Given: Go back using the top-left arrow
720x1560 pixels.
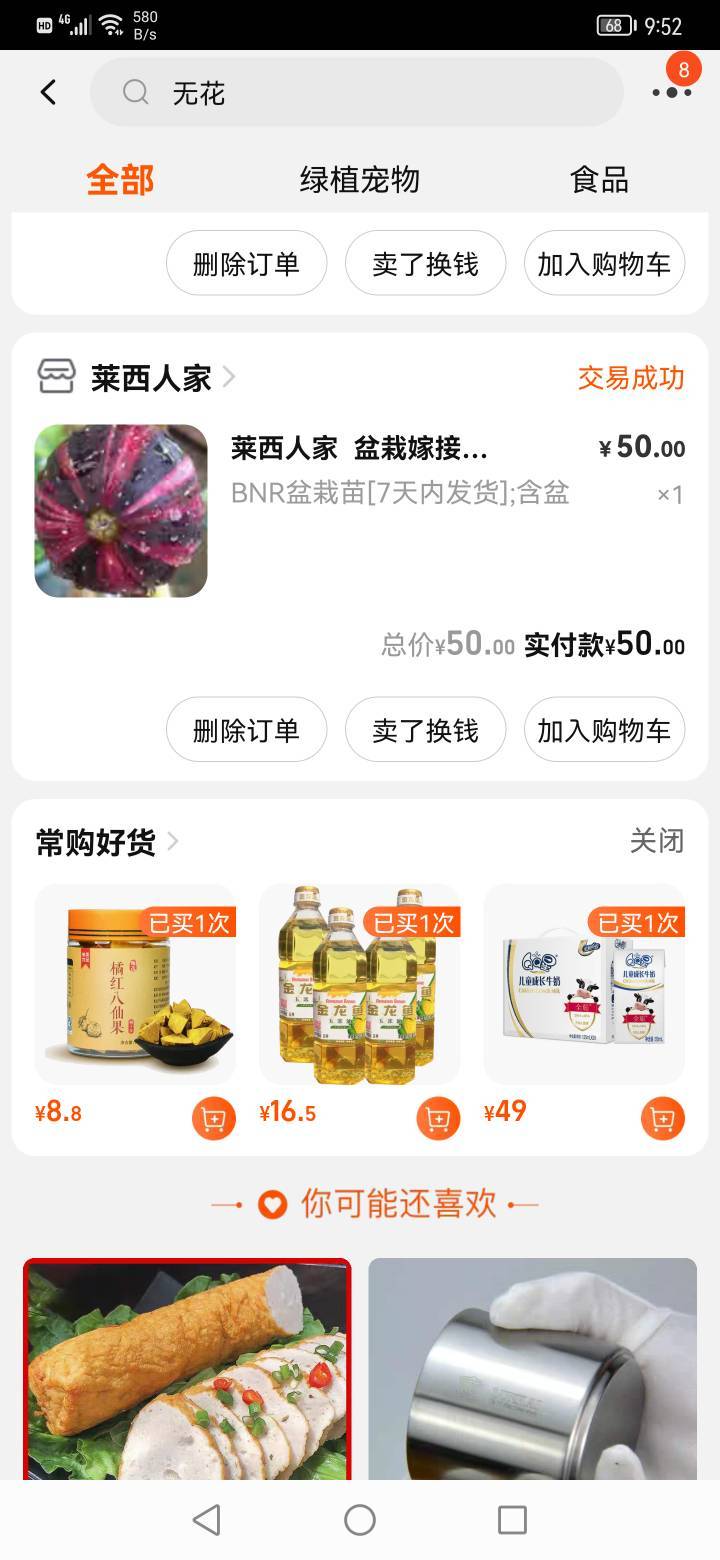Looking at the screenshot, I should 48,92.
